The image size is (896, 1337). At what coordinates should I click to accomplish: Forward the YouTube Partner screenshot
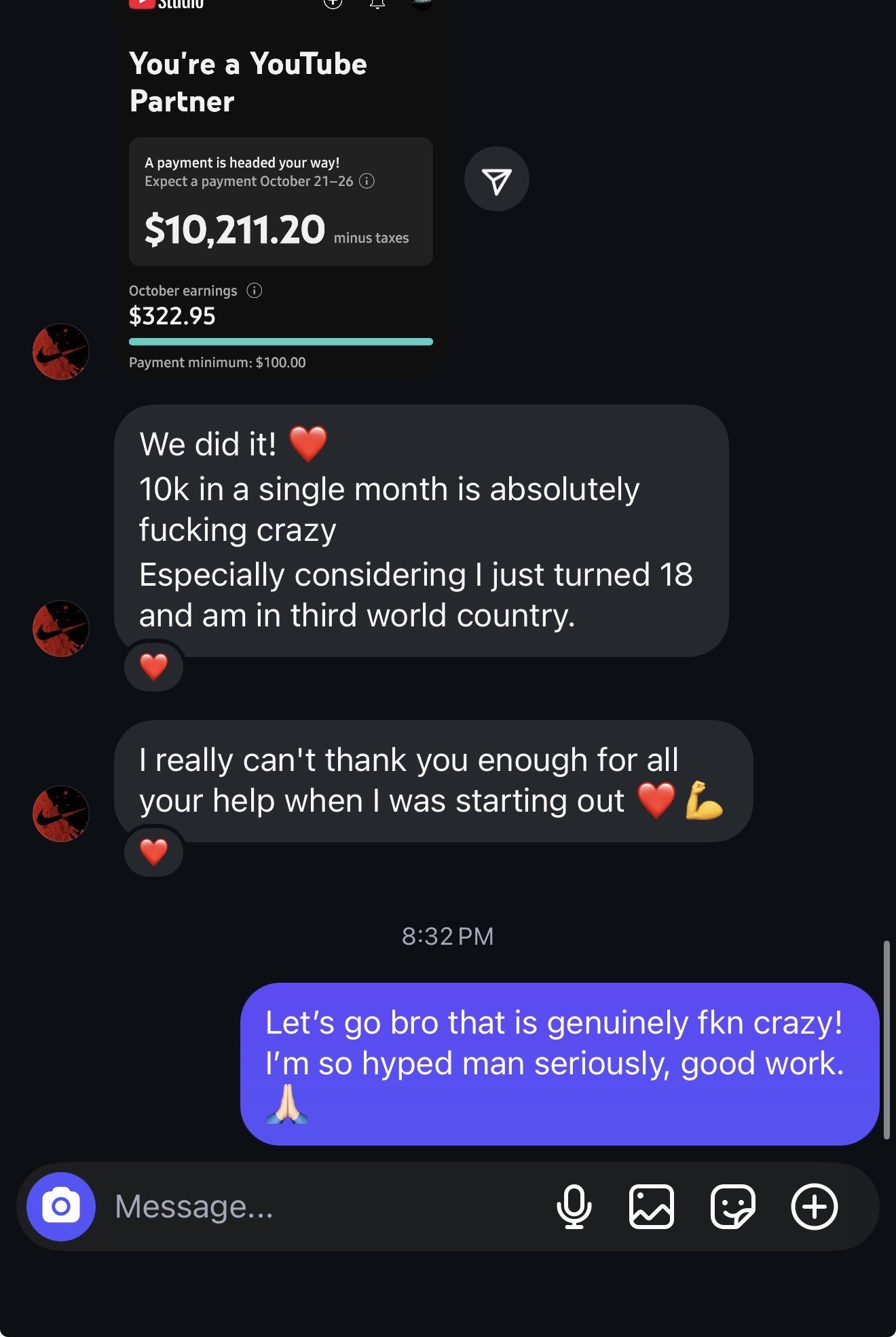496,180
